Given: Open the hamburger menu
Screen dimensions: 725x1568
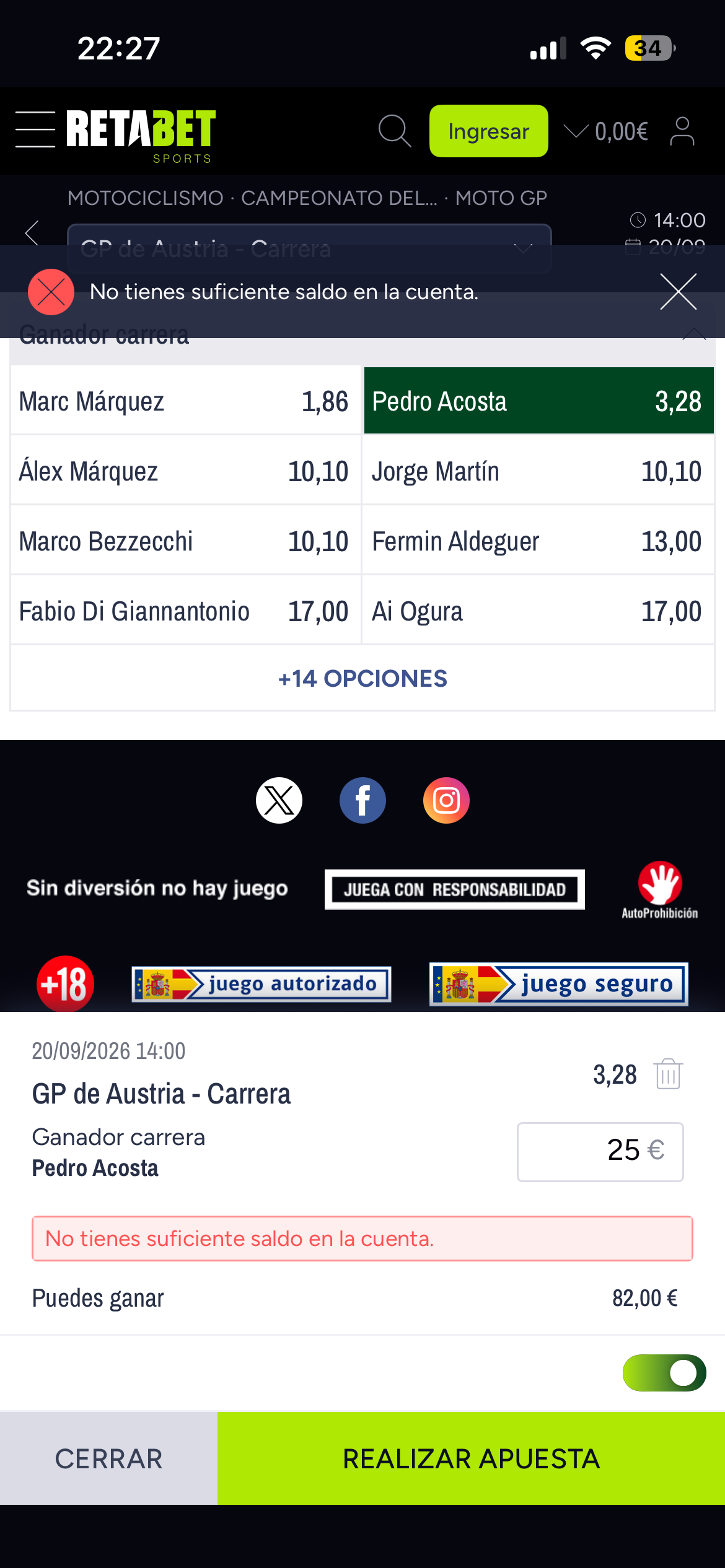Looking at the screenshot, I should pos(35,129).
